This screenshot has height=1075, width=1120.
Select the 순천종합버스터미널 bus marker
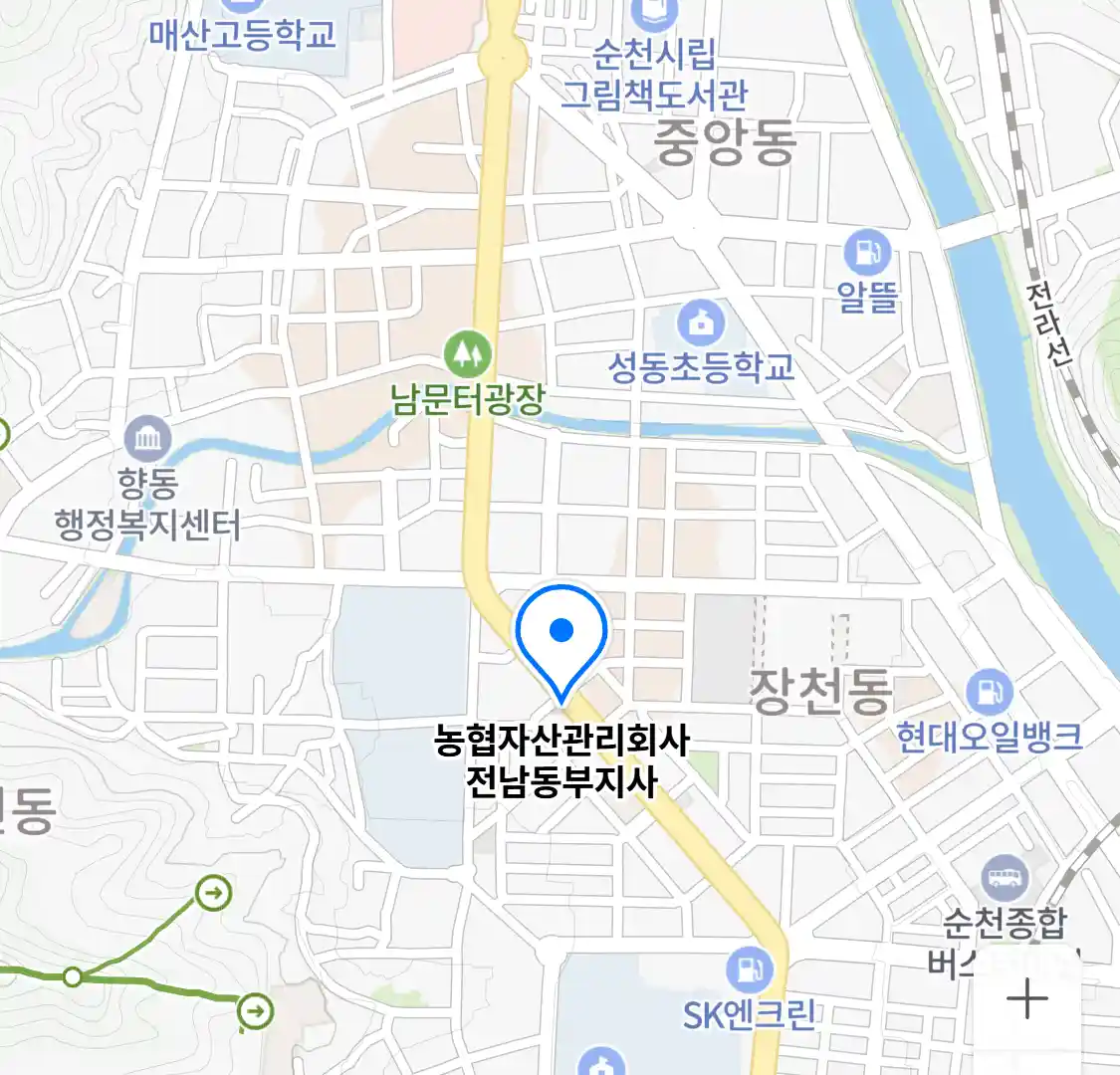1006,878
